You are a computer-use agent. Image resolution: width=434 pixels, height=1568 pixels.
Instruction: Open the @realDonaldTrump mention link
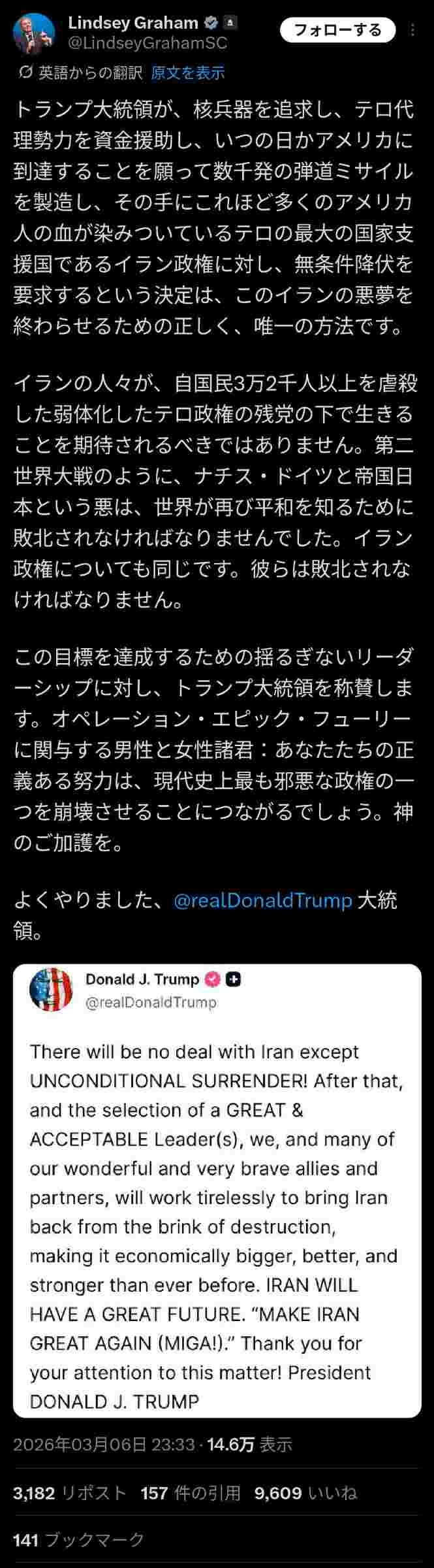point(263,900)
